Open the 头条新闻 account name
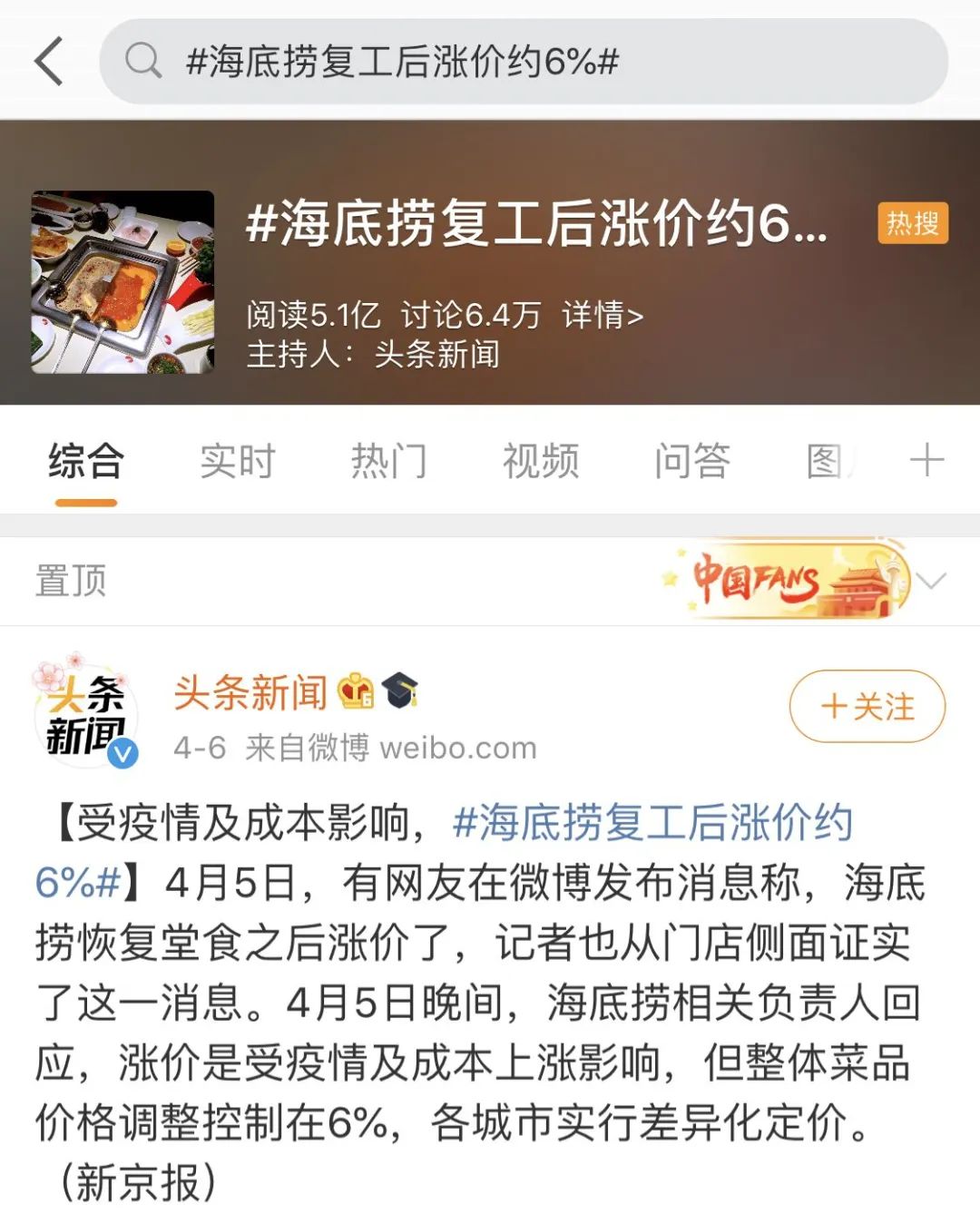The height and width of the screenshot is (1214, 980). (250, 692)
